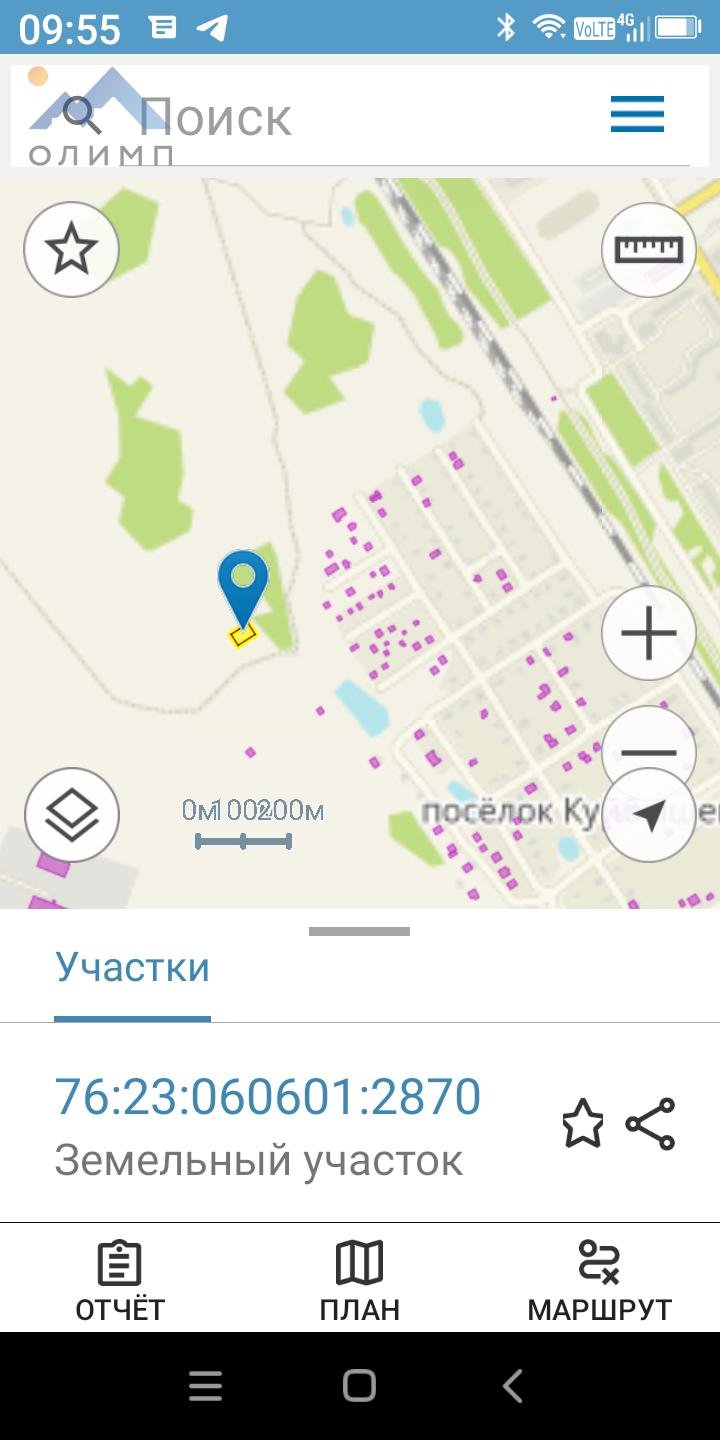Add parcel 76:23:060601:2870 to favorites

coord(583,1124)
